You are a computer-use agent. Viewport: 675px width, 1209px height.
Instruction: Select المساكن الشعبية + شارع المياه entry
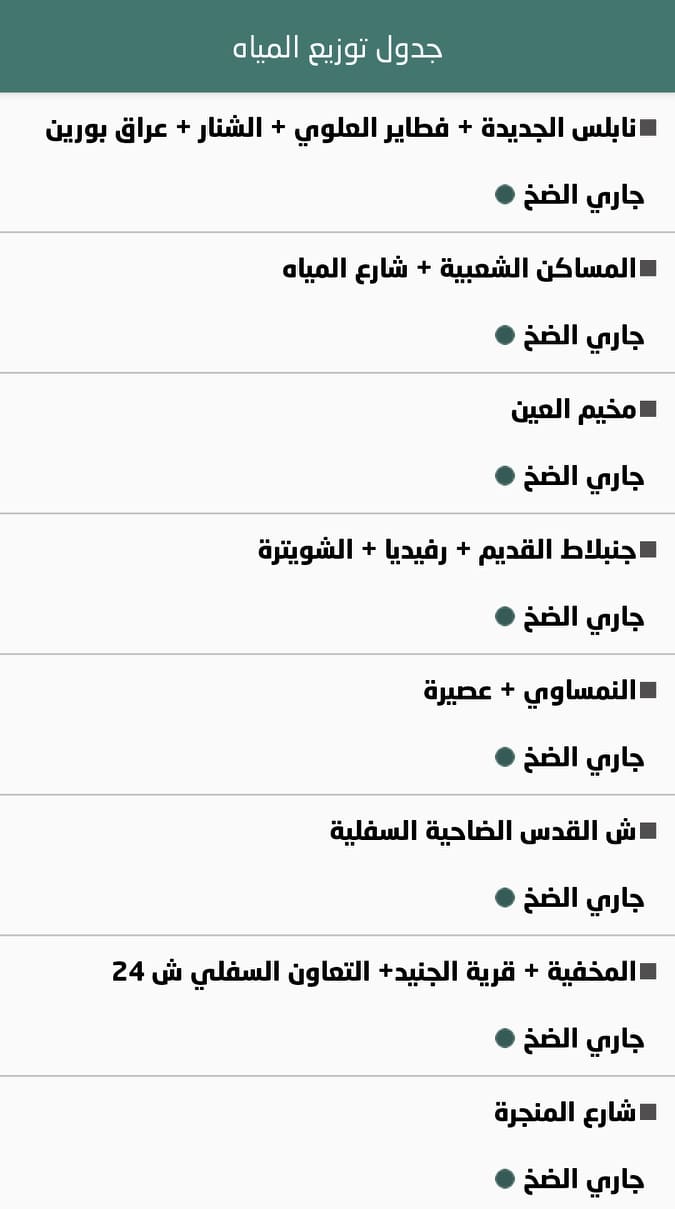(x=460, y=269)
